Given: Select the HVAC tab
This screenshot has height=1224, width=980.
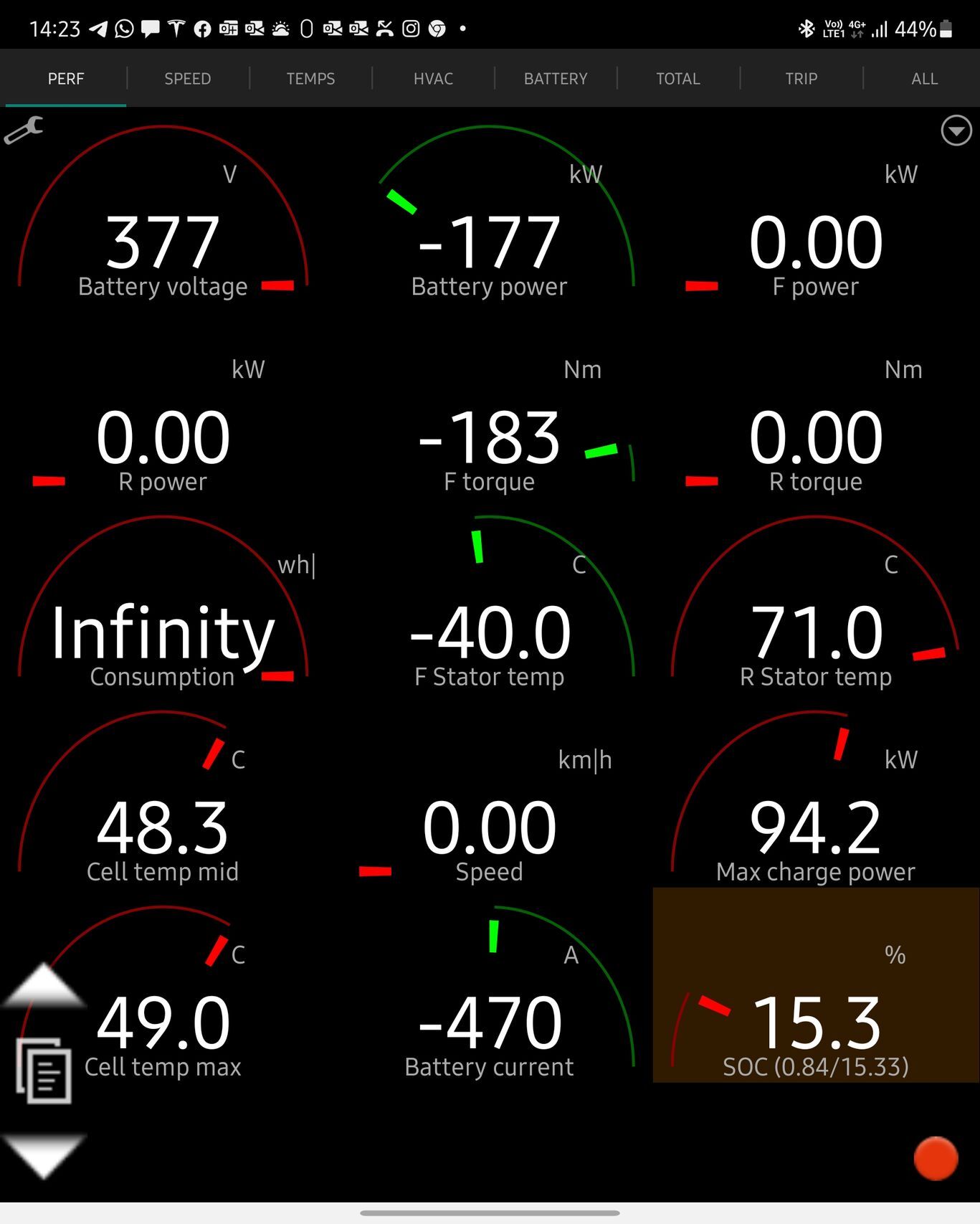Looking at the screenshot, I should point(433,79).
